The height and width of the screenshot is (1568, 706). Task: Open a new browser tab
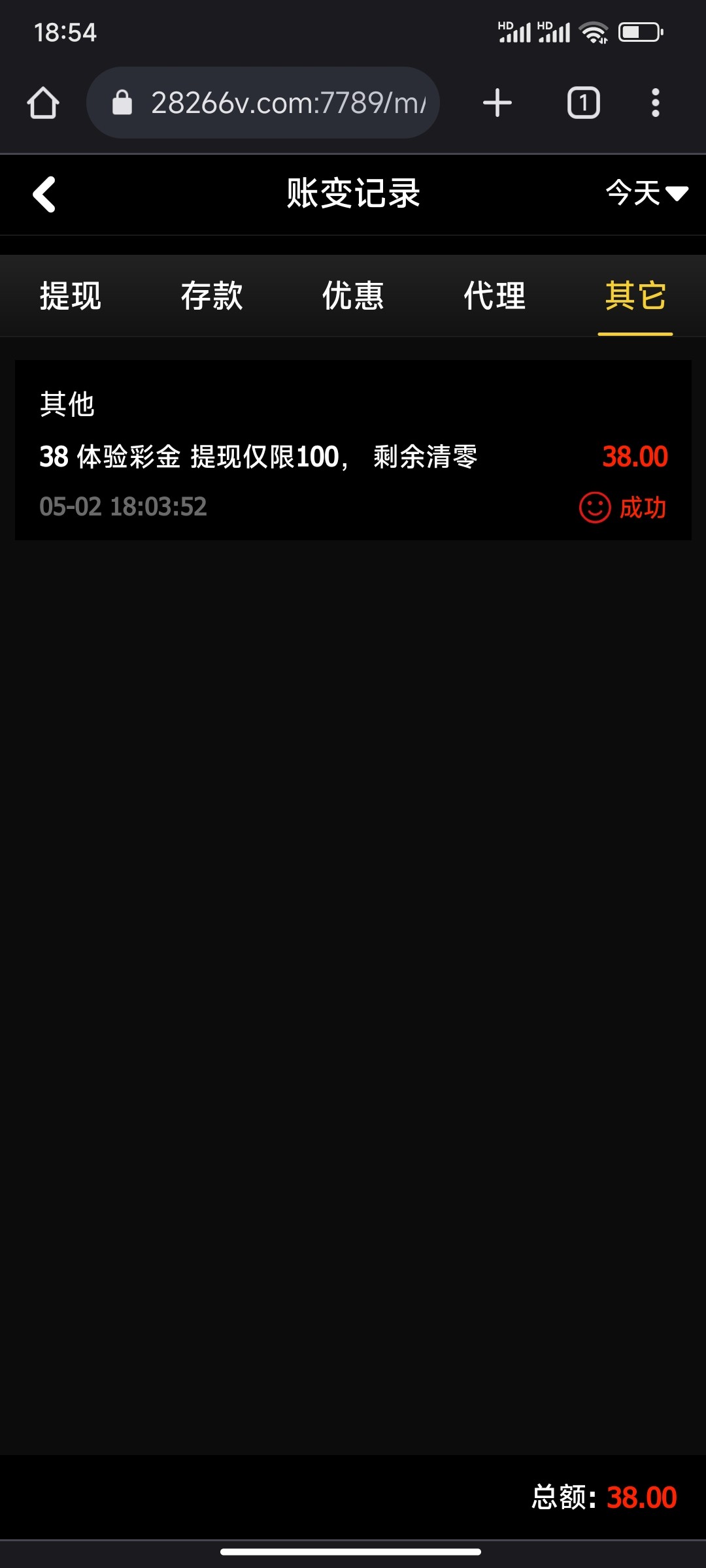click(497, 103)
